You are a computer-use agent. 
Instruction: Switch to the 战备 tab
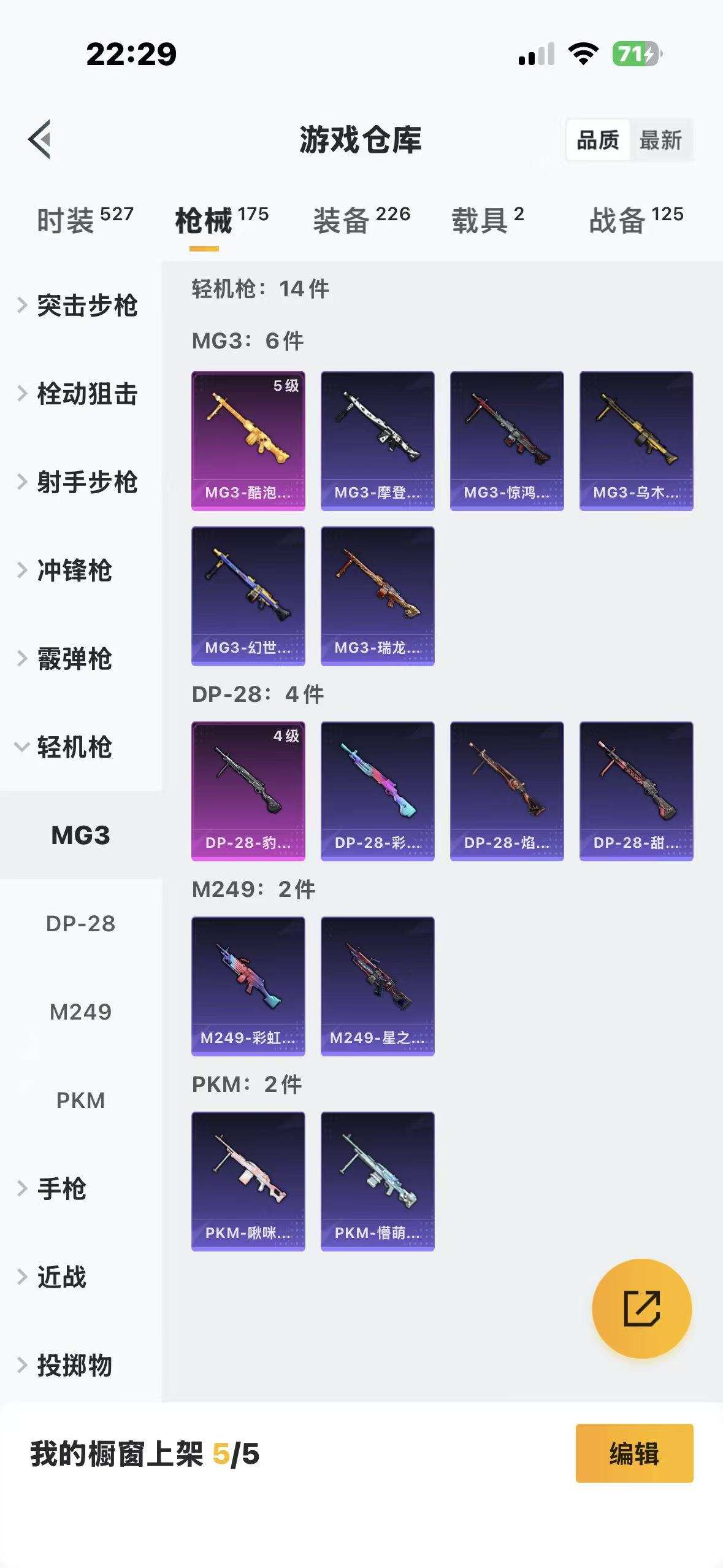click(x=636, y=220)
